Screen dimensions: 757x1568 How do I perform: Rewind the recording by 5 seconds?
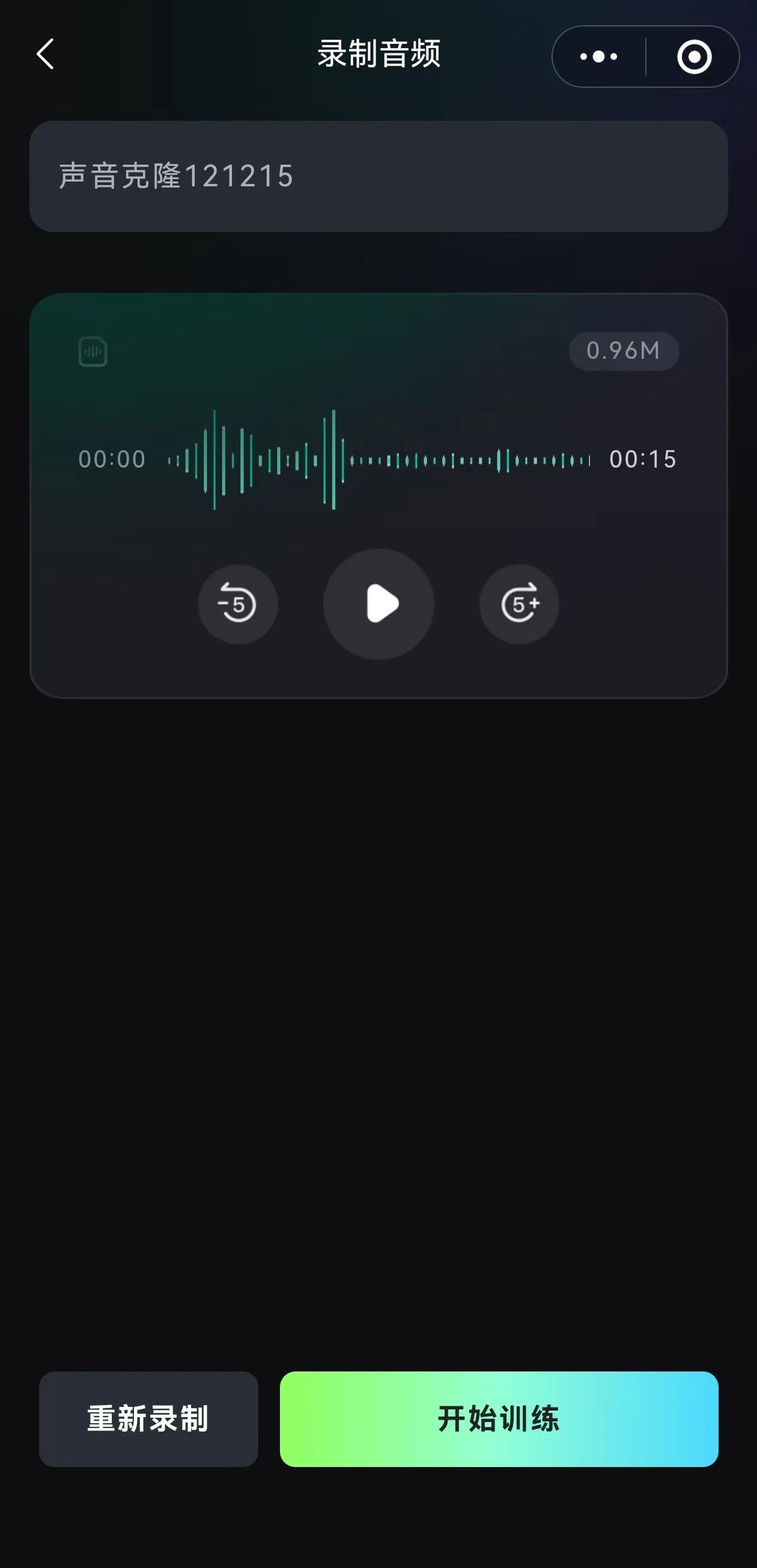coord(238,604)
